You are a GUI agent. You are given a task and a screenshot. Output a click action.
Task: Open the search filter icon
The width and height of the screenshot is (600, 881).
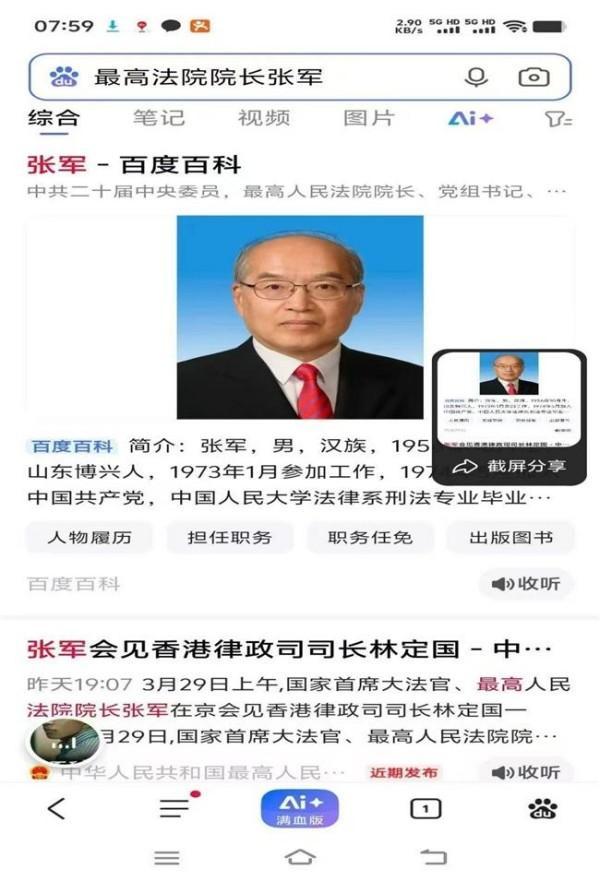tap(556, 119)
